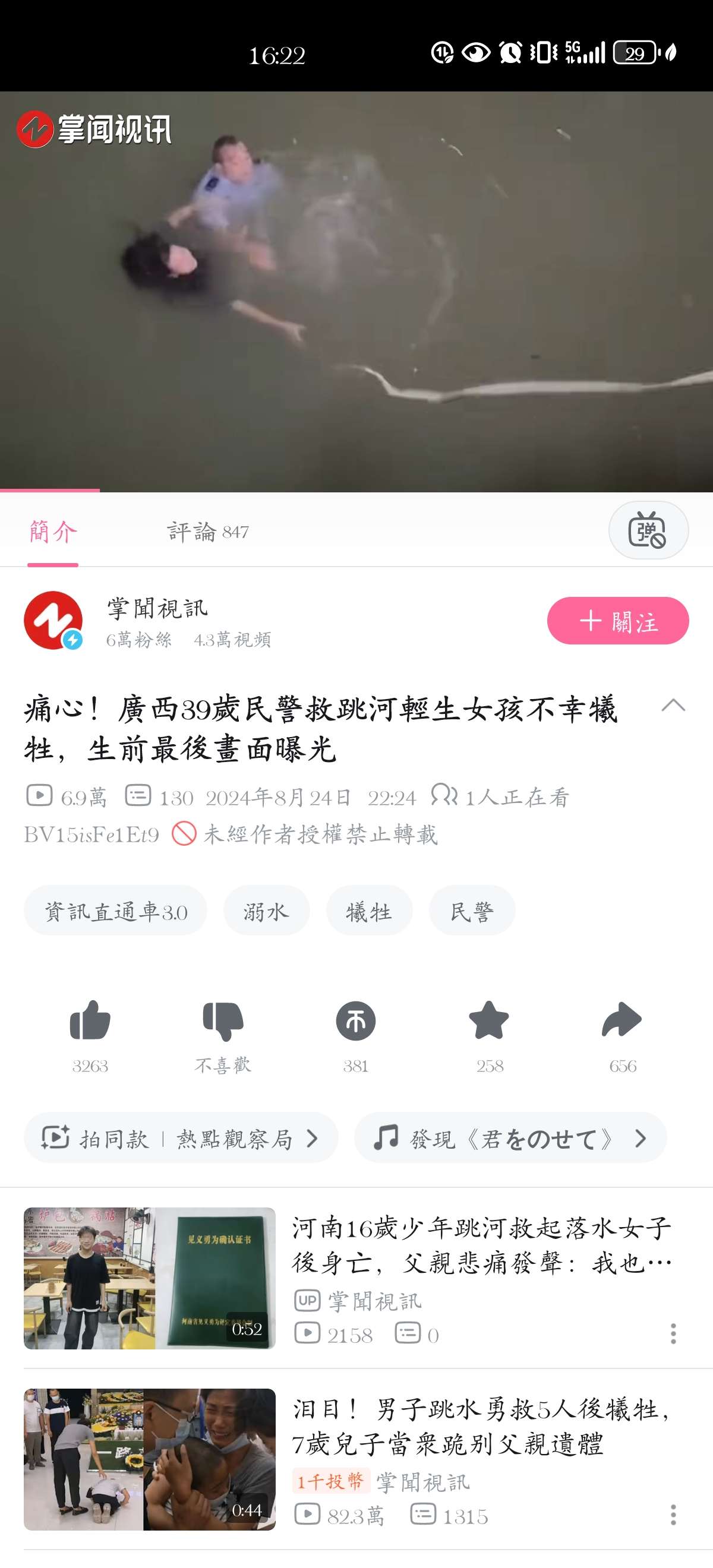Like this video with thumbs up
Screen dimensions: 713x1568
point(90,1021)
